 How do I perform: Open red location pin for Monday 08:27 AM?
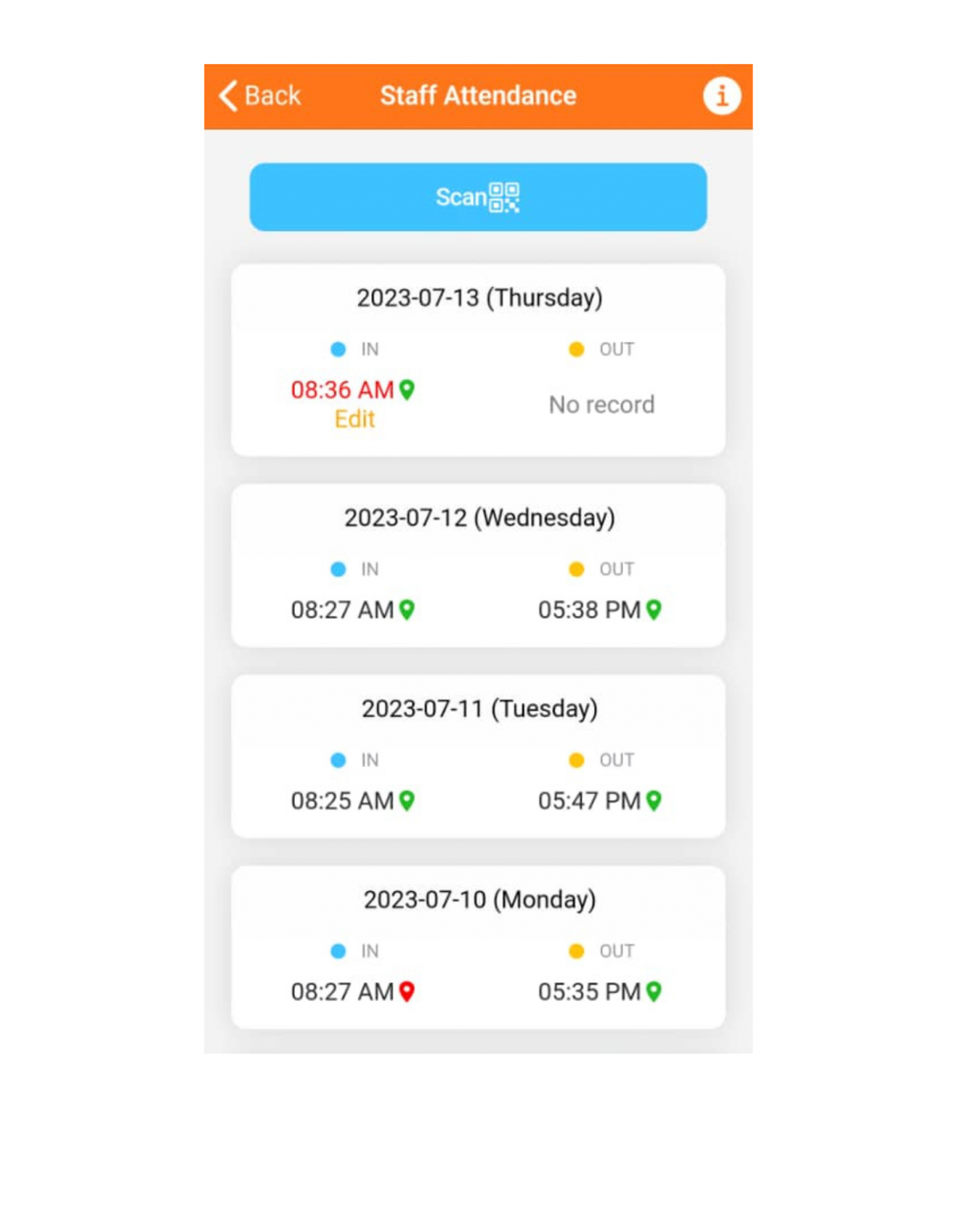coord(407,991)
